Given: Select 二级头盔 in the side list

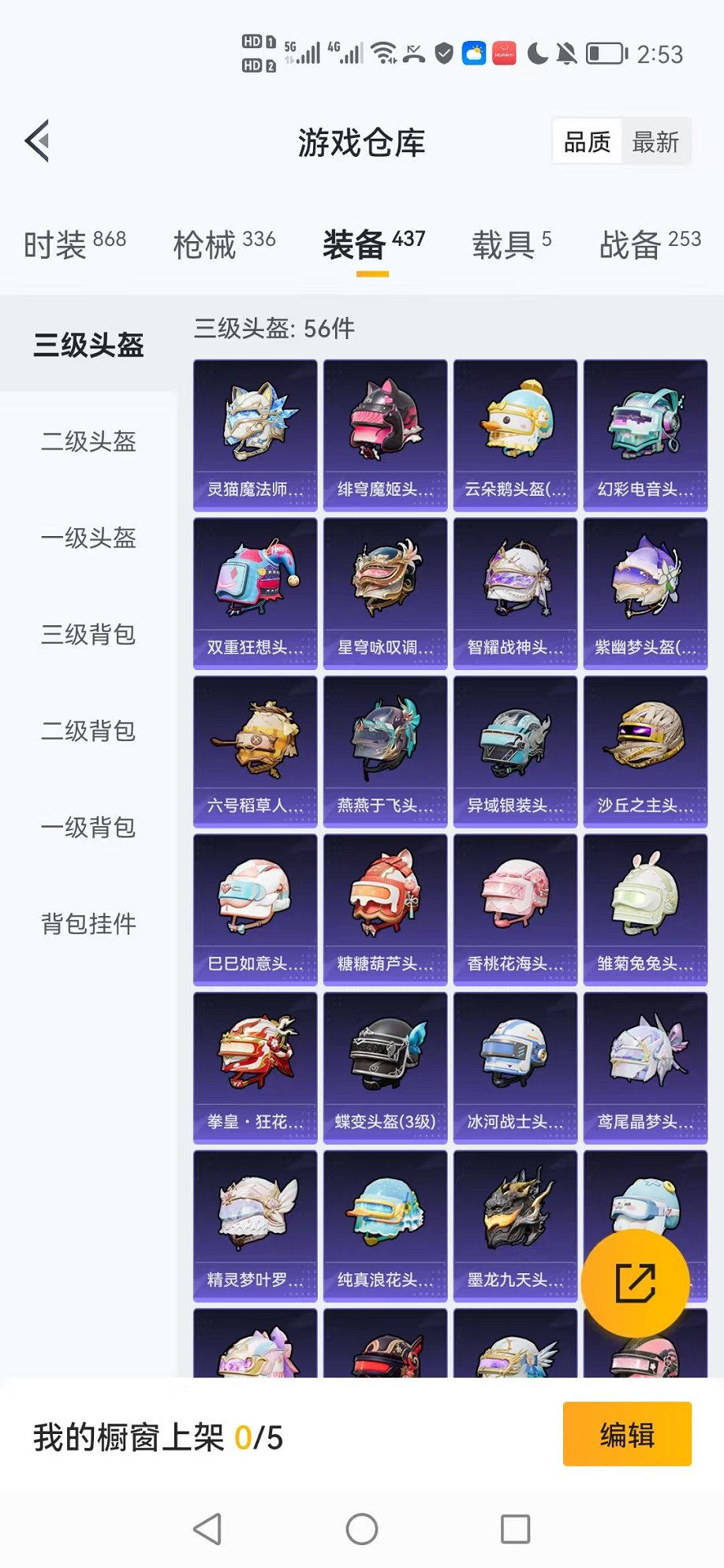Looking at the screenshot, I should [88, 441].
